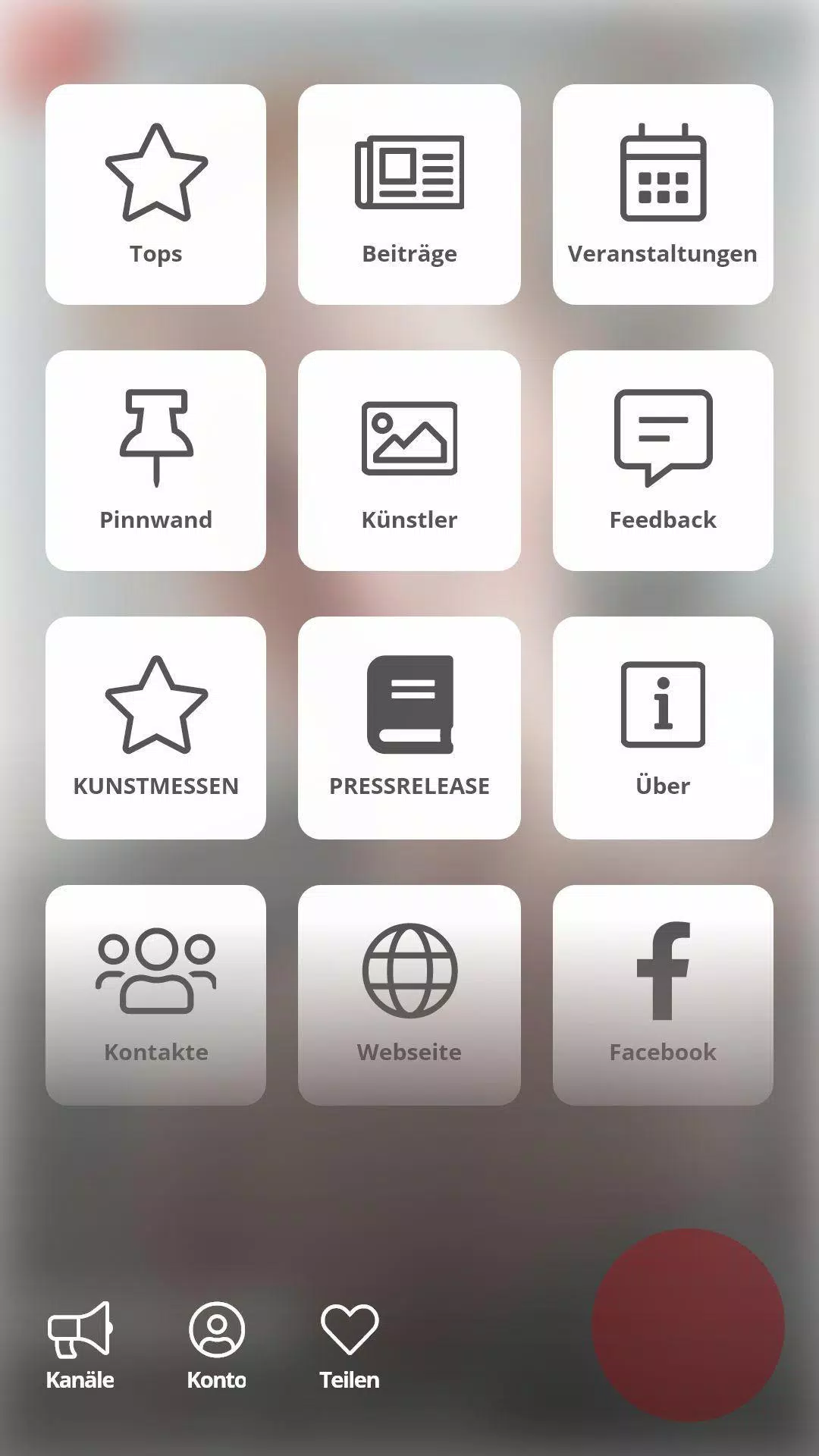Viewport: 819px width, 1456px height.
Task: Tap the red round floating button
Action: (x=688, y=1325)
